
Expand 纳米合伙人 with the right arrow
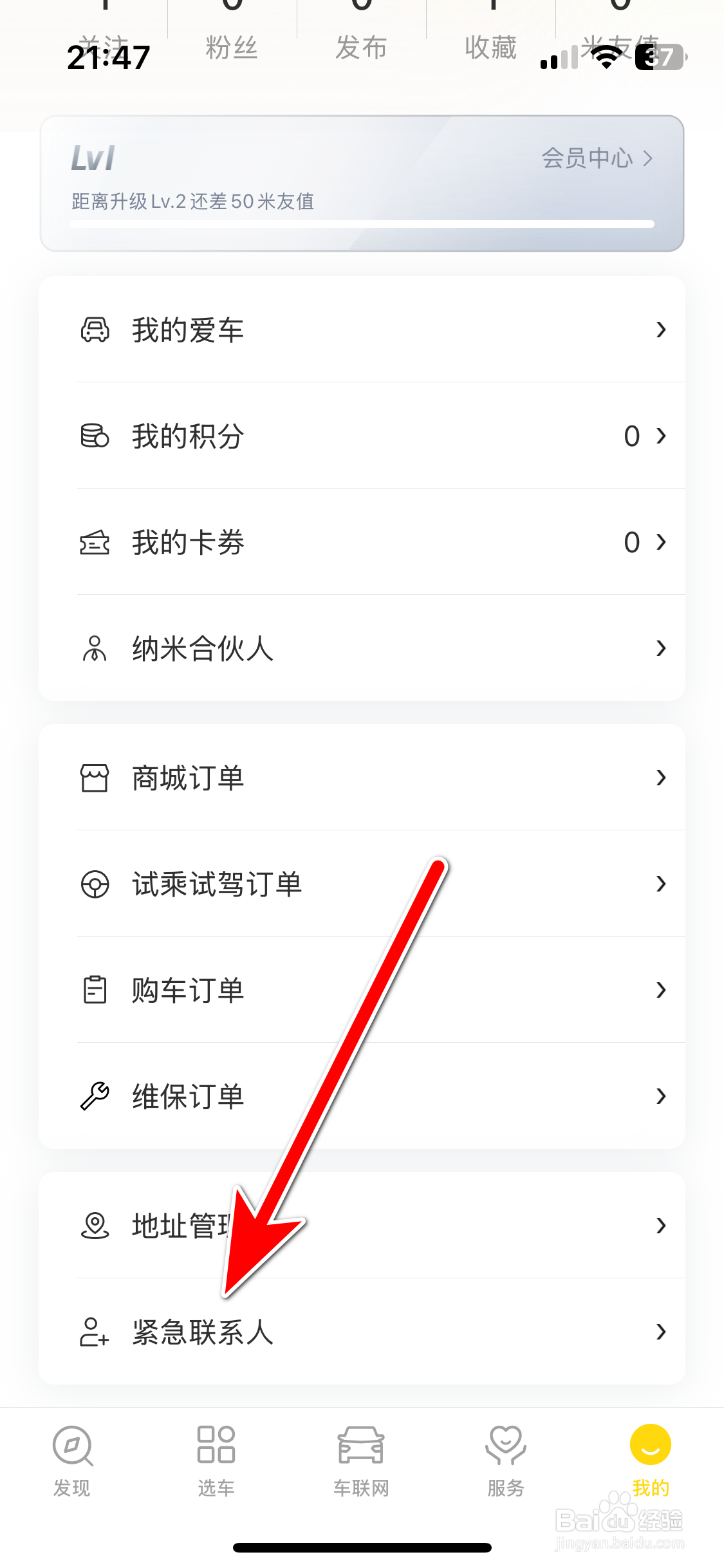661,648
